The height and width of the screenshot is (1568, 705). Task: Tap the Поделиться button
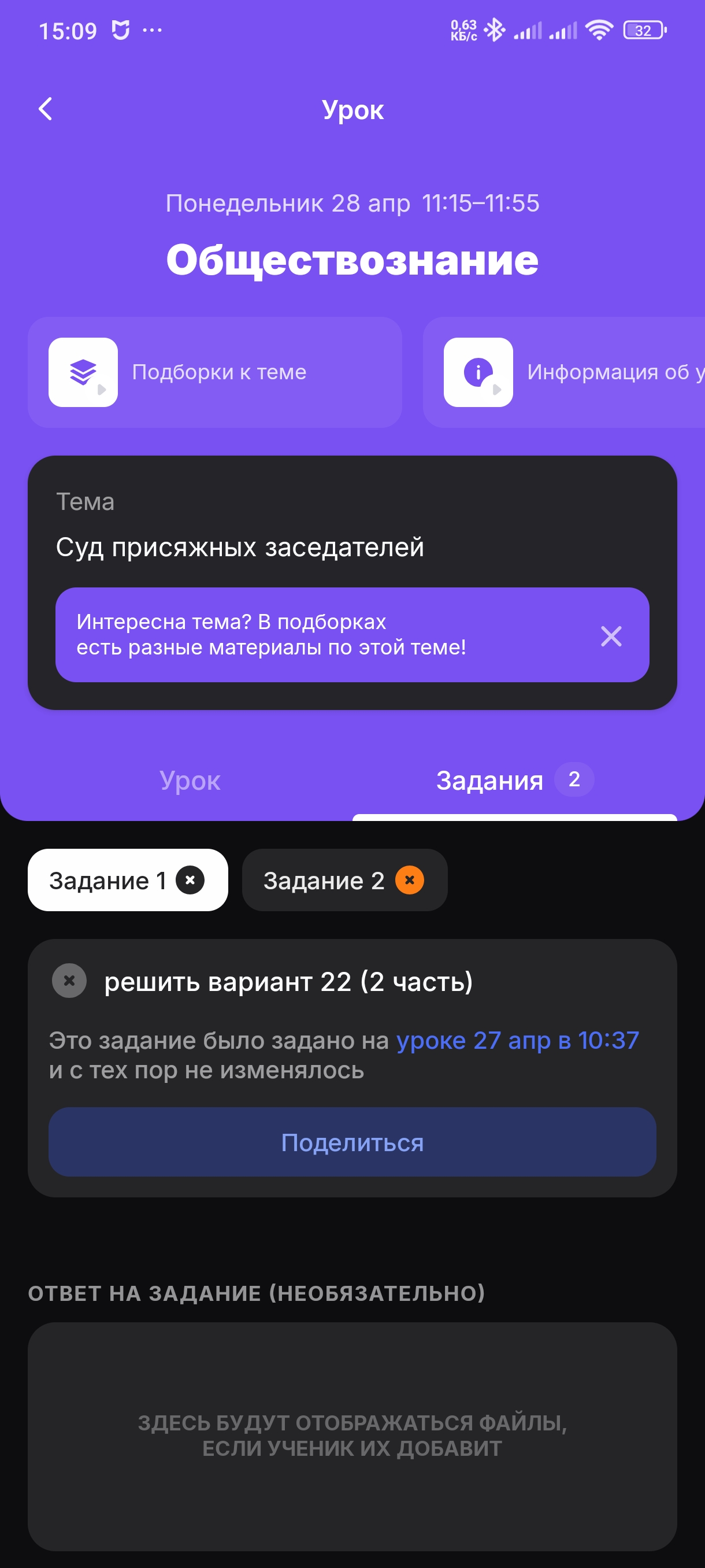[x=352, y=1141]
